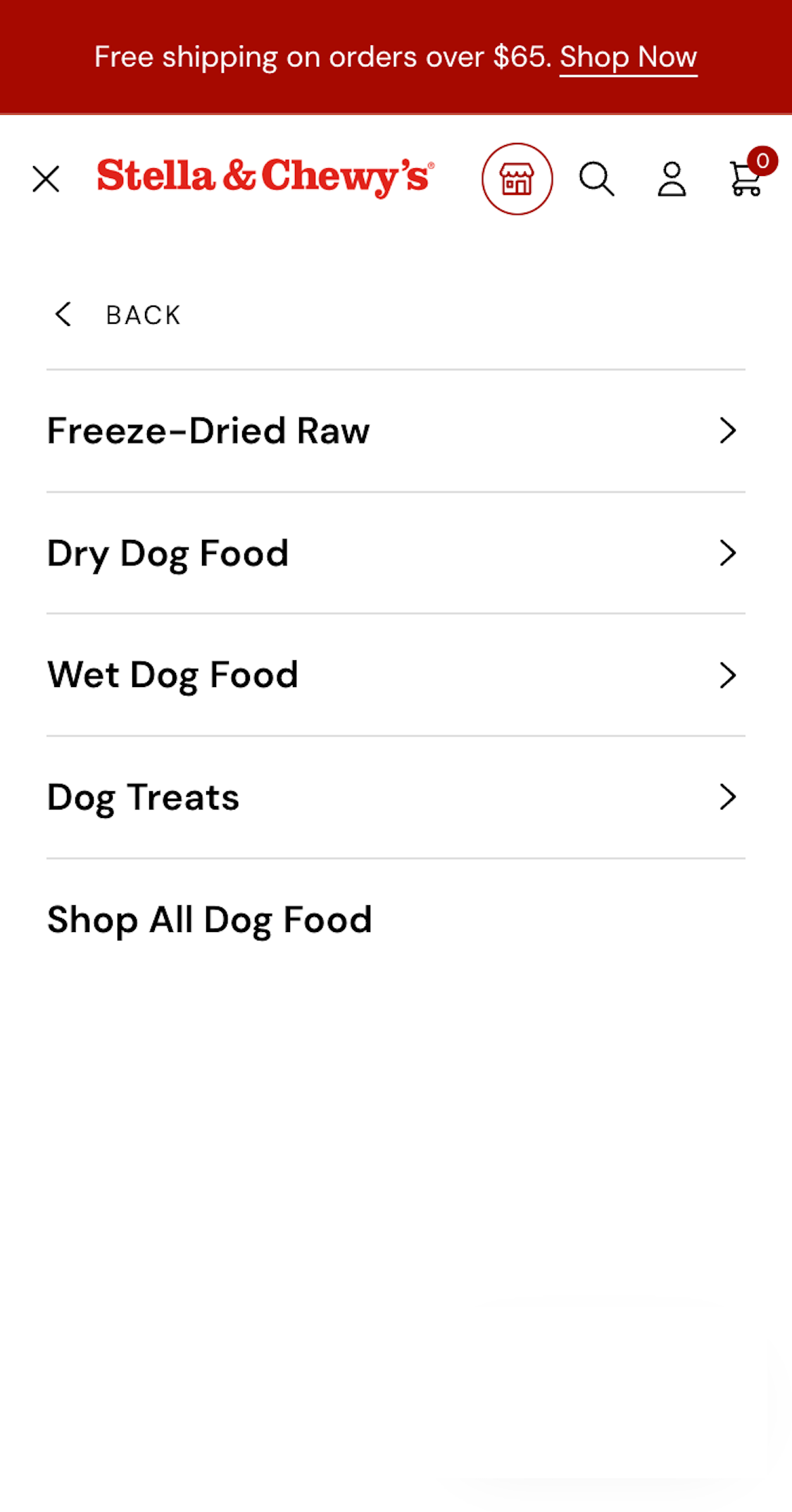Screen dimensions: 792x1512
Task: Open the Shop Now link
Action: [628, 57]
